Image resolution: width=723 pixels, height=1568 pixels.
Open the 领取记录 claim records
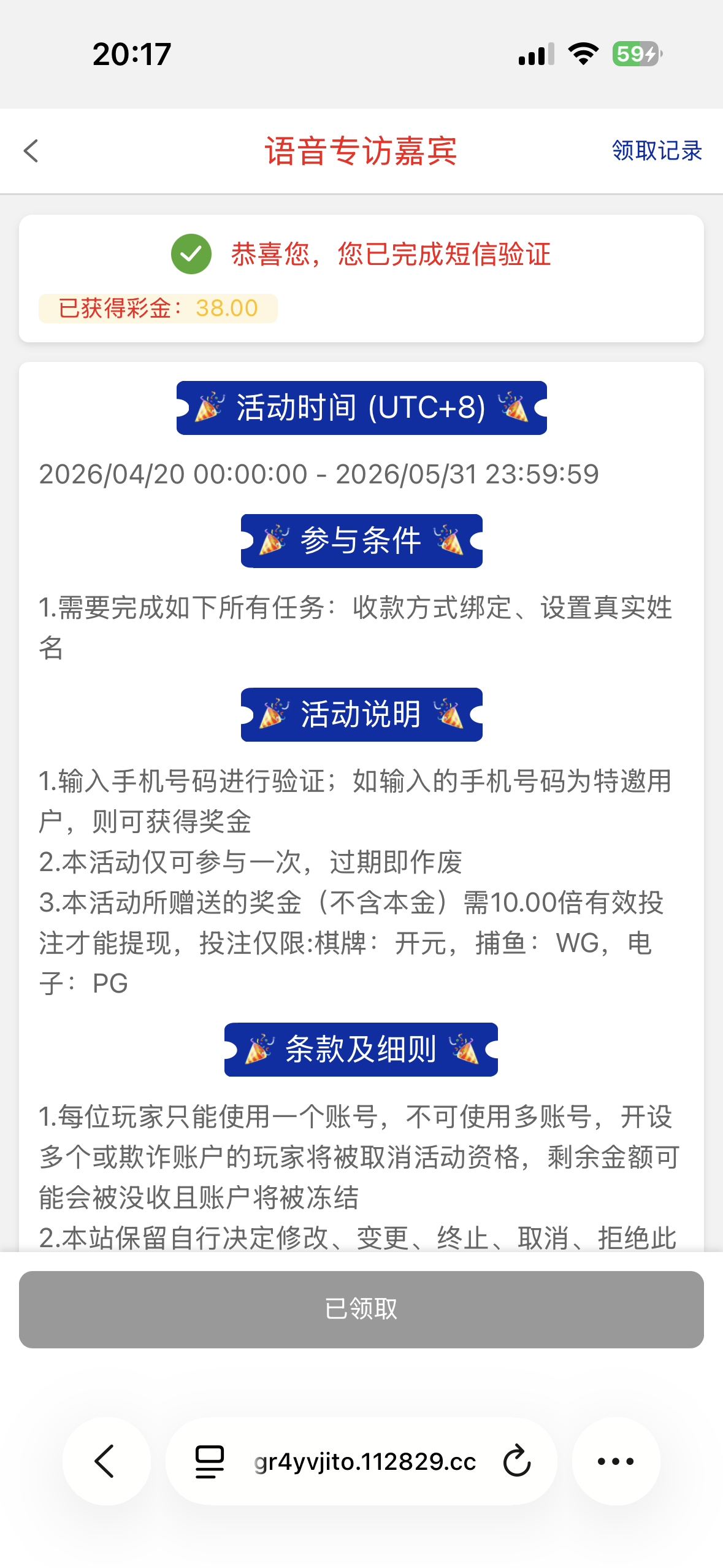tap(656, 151)
